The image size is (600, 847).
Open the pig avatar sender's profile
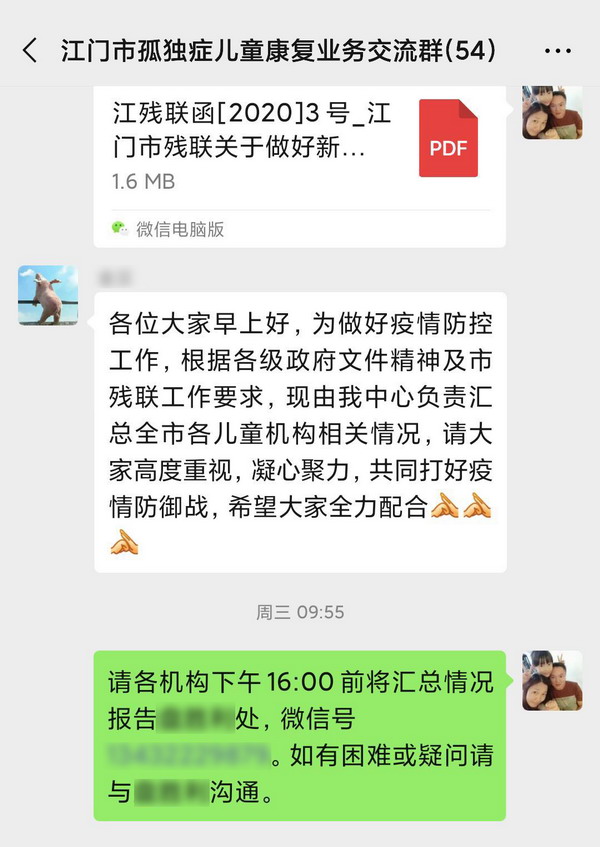[48, 295]
